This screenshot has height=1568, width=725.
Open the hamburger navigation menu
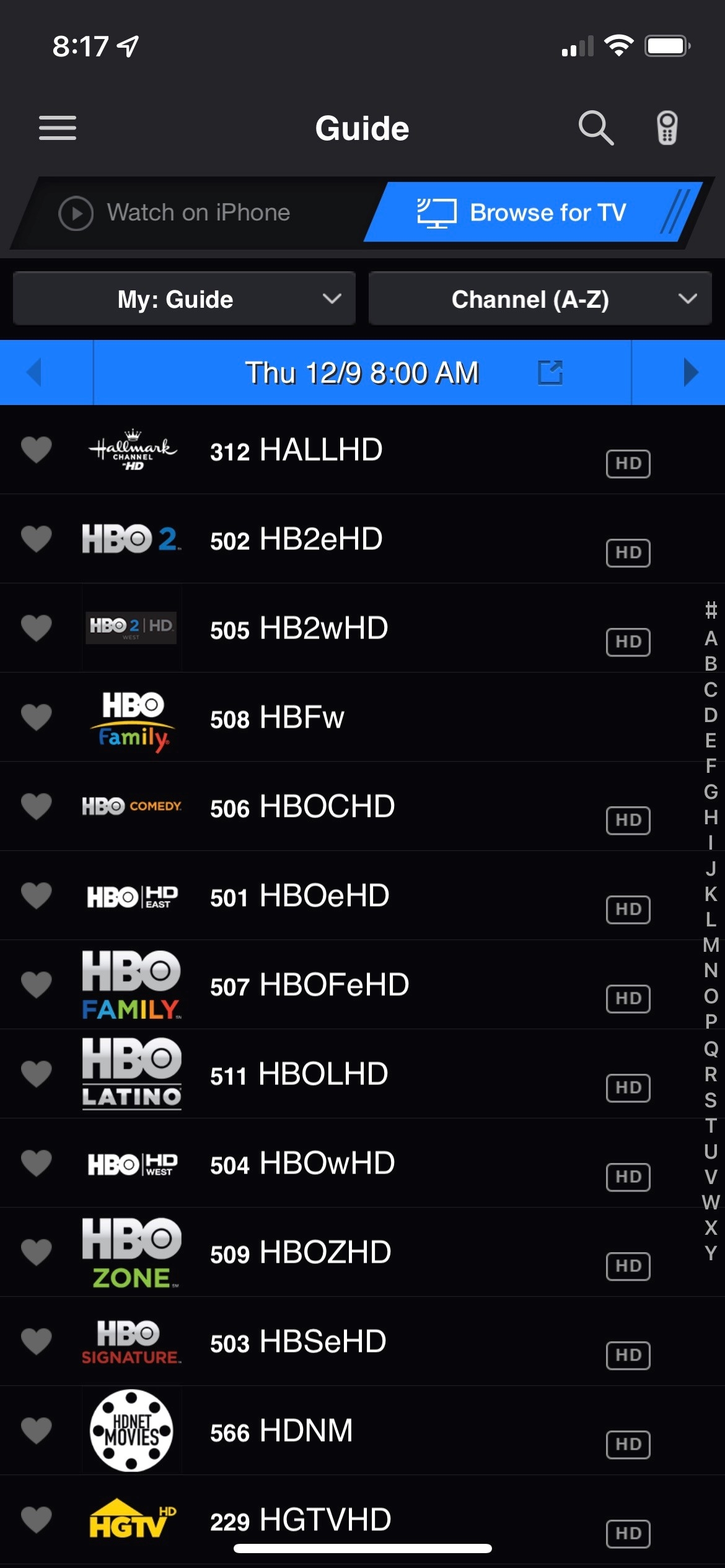click(x=57, y=129)
